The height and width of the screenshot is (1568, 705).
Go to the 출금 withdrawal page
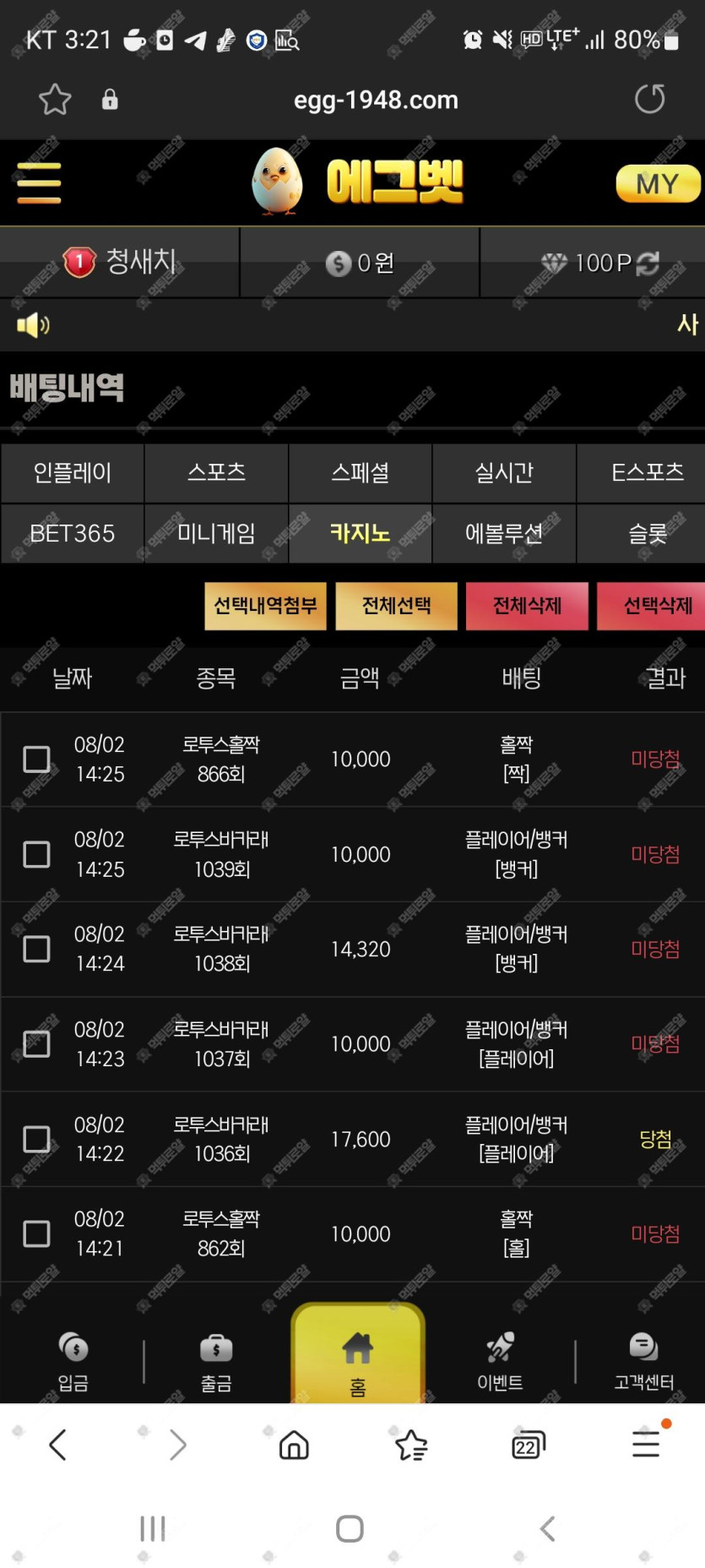[216, 1360]
